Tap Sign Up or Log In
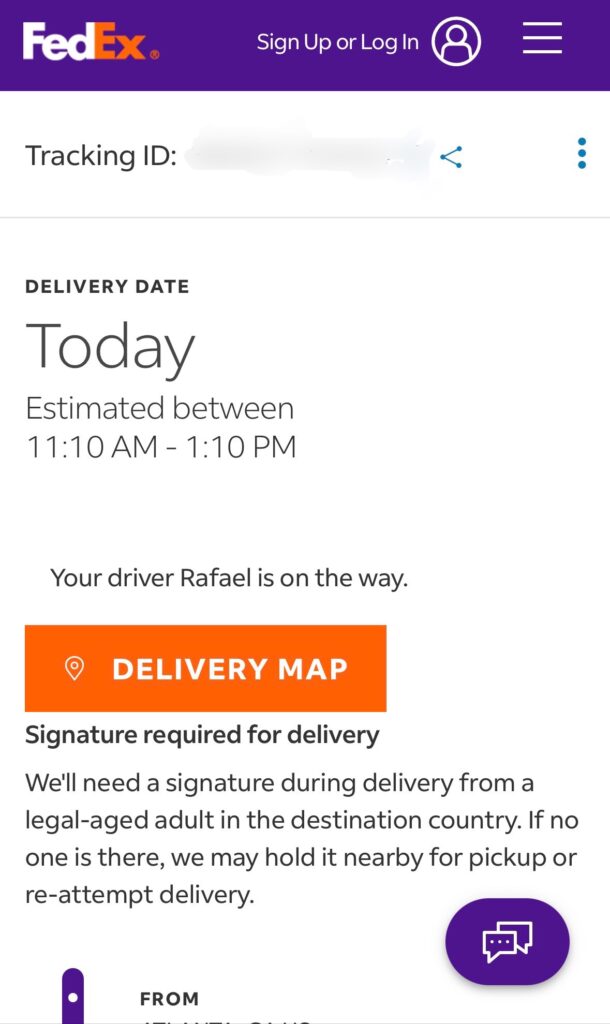This screenshot has width=610, height=1024. pos(337,42)
